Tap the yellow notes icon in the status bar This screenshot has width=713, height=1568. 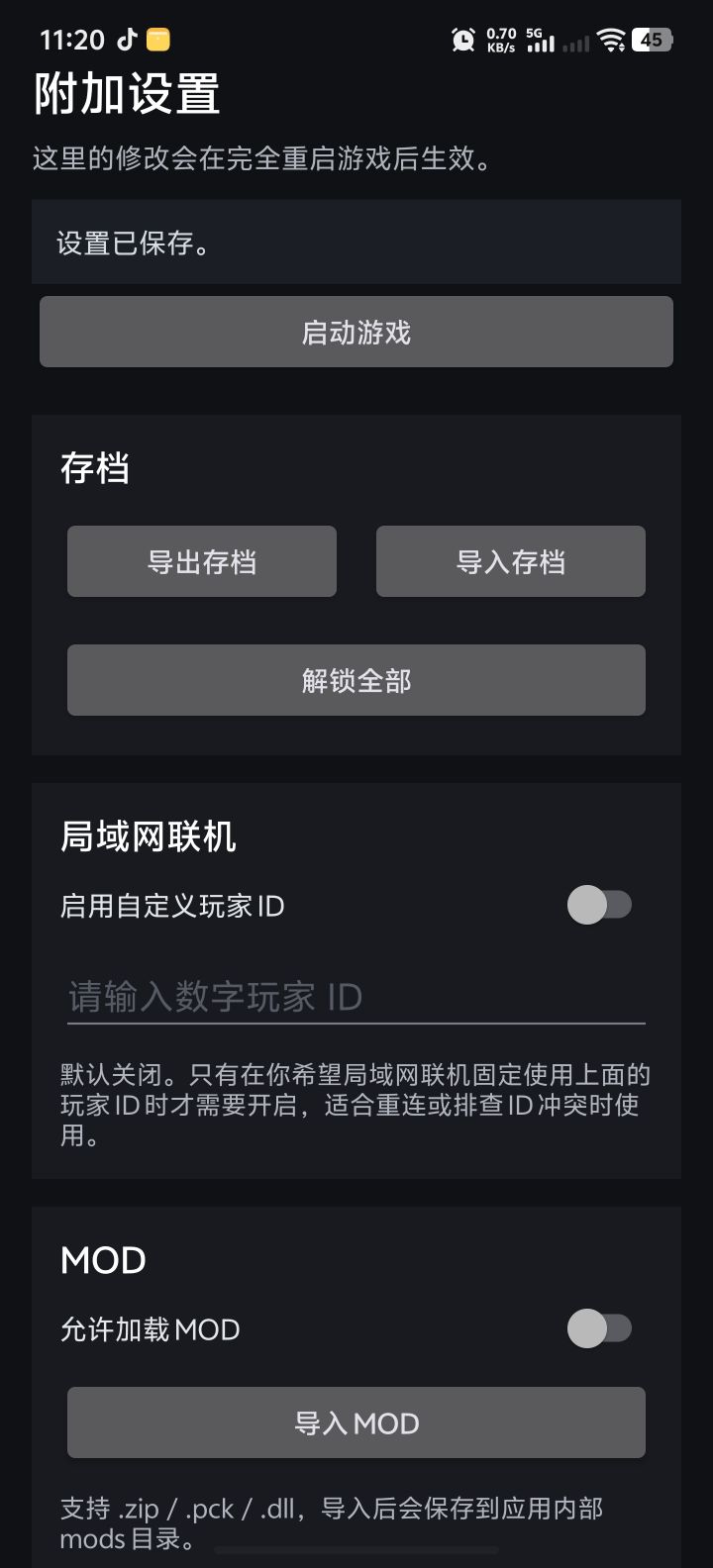click(156, 40)
